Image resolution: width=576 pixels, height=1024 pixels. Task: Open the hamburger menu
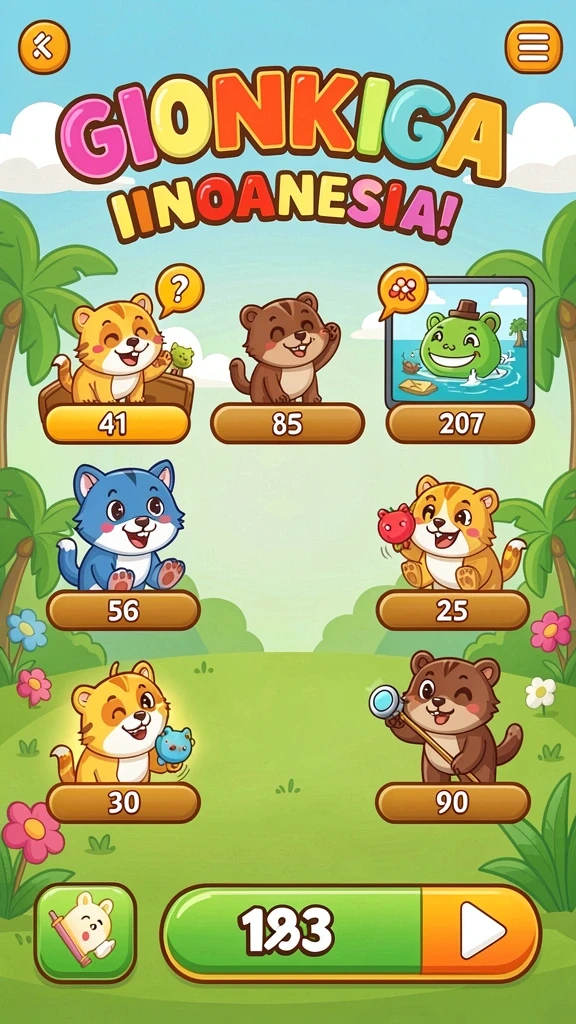[534, 47]
